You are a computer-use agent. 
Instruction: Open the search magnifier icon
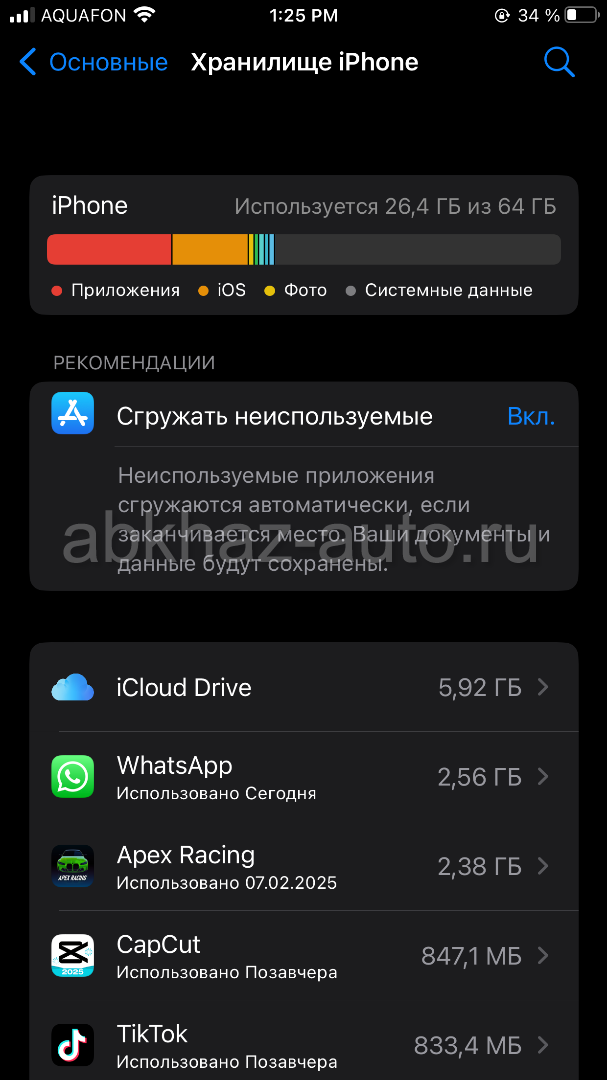click(x=559, y=62)
